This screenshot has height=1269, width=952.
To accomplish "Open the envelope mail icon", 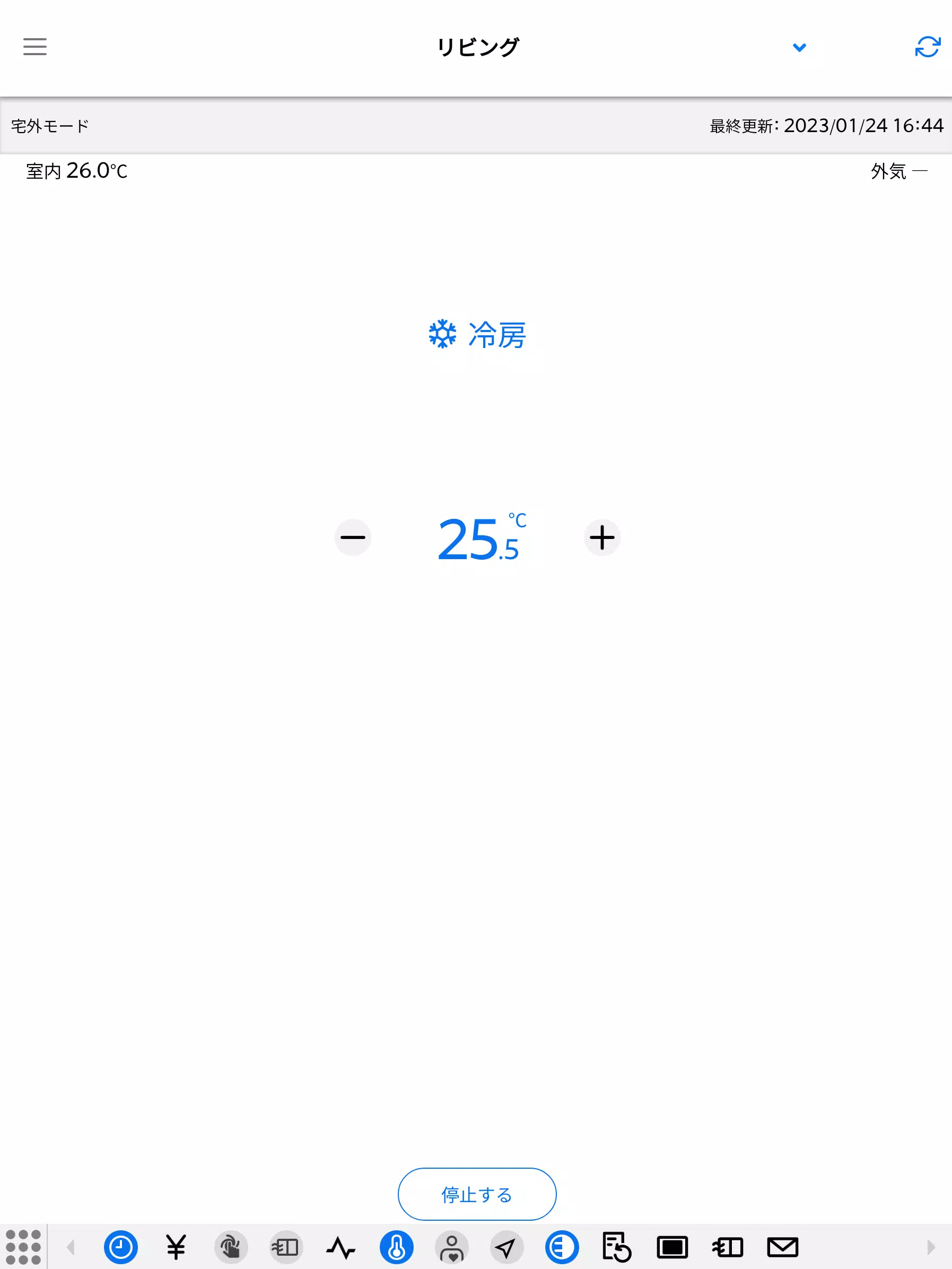I will (x=782, y=1247).
